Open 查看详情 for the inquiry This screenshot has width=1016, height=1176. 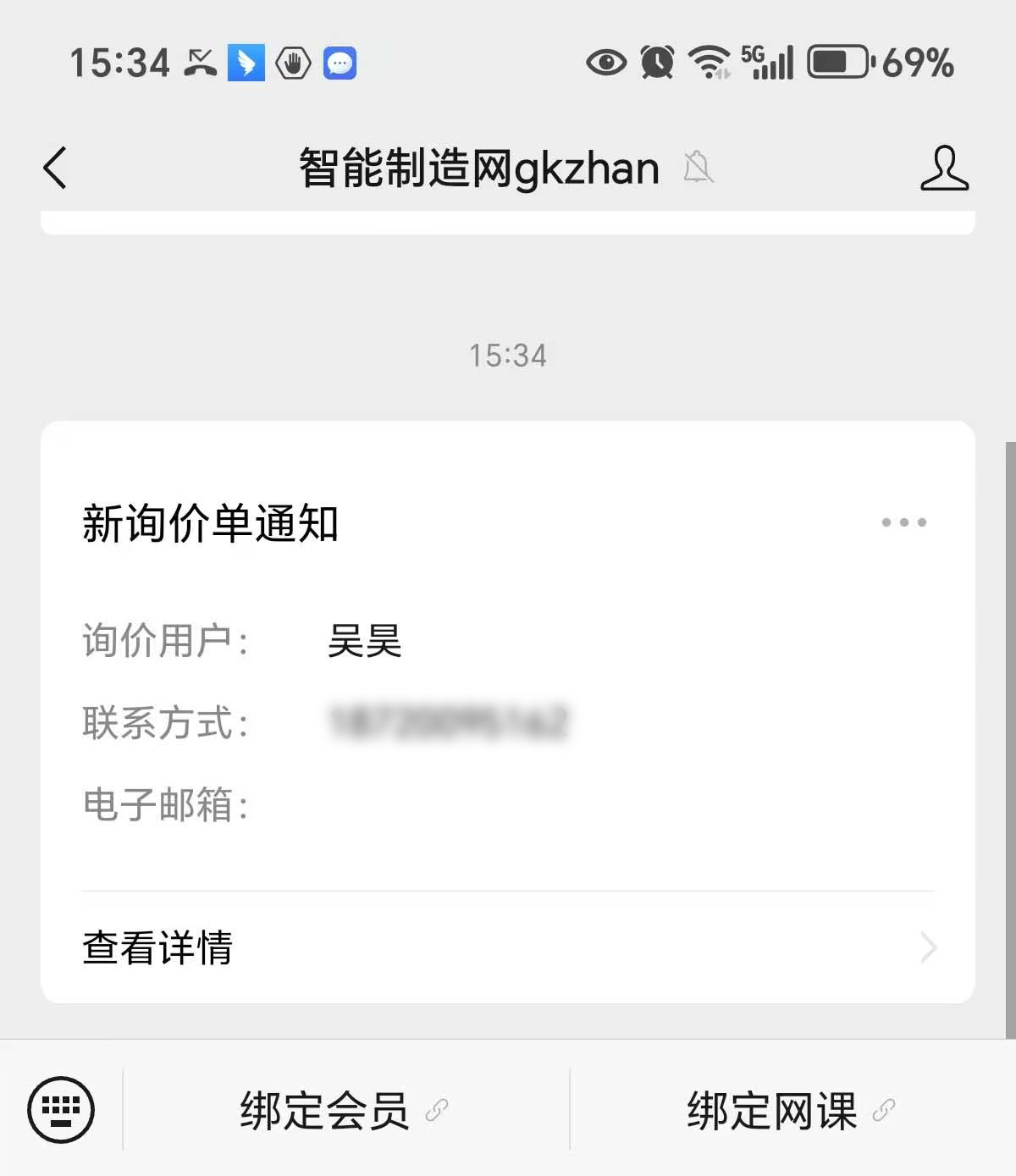(508, 947)
